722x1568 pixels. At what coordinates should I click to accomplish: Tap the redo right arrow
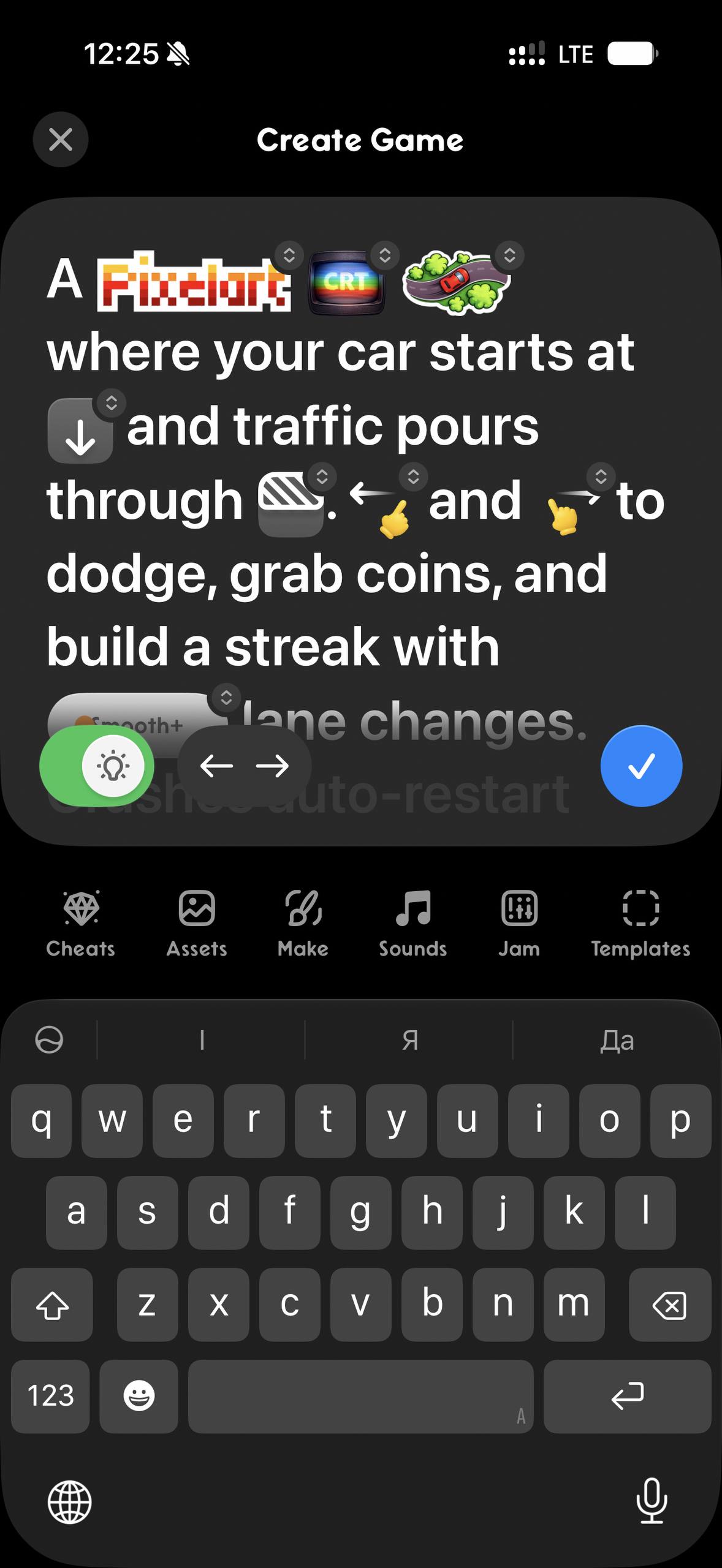point(273,766)
